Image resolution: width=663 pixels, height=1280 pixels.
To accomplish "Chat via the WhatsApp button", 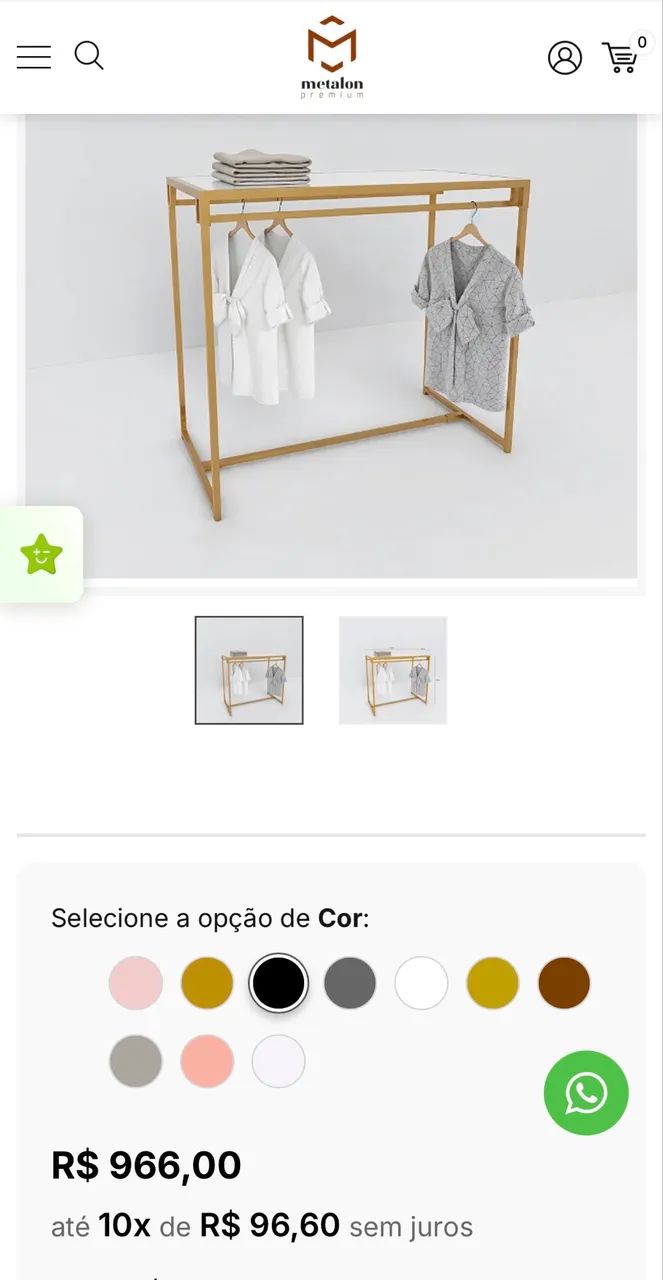I will coord(586,1093).
